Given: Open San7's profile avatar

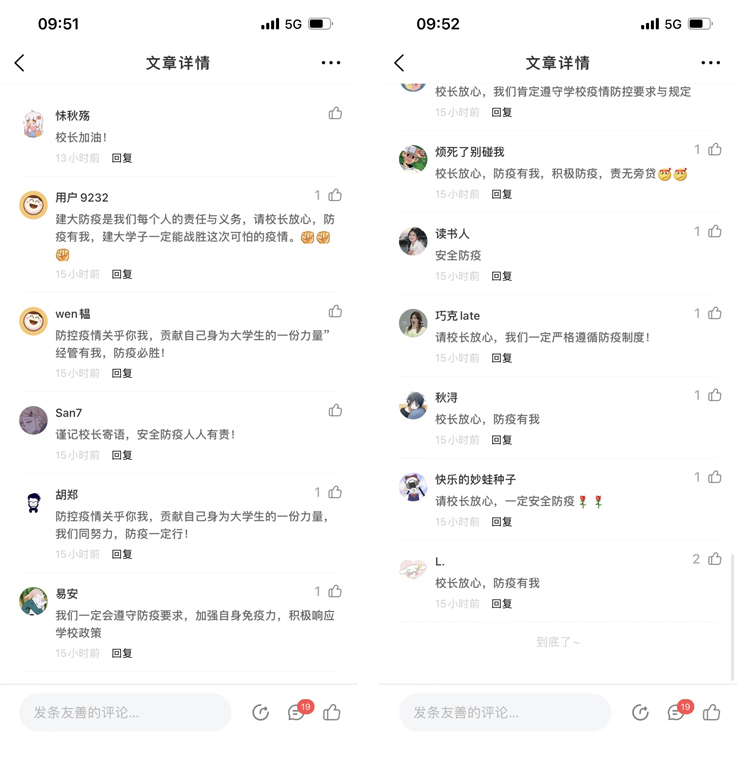Looking at the screenshot, I should (x=34, y=420).
